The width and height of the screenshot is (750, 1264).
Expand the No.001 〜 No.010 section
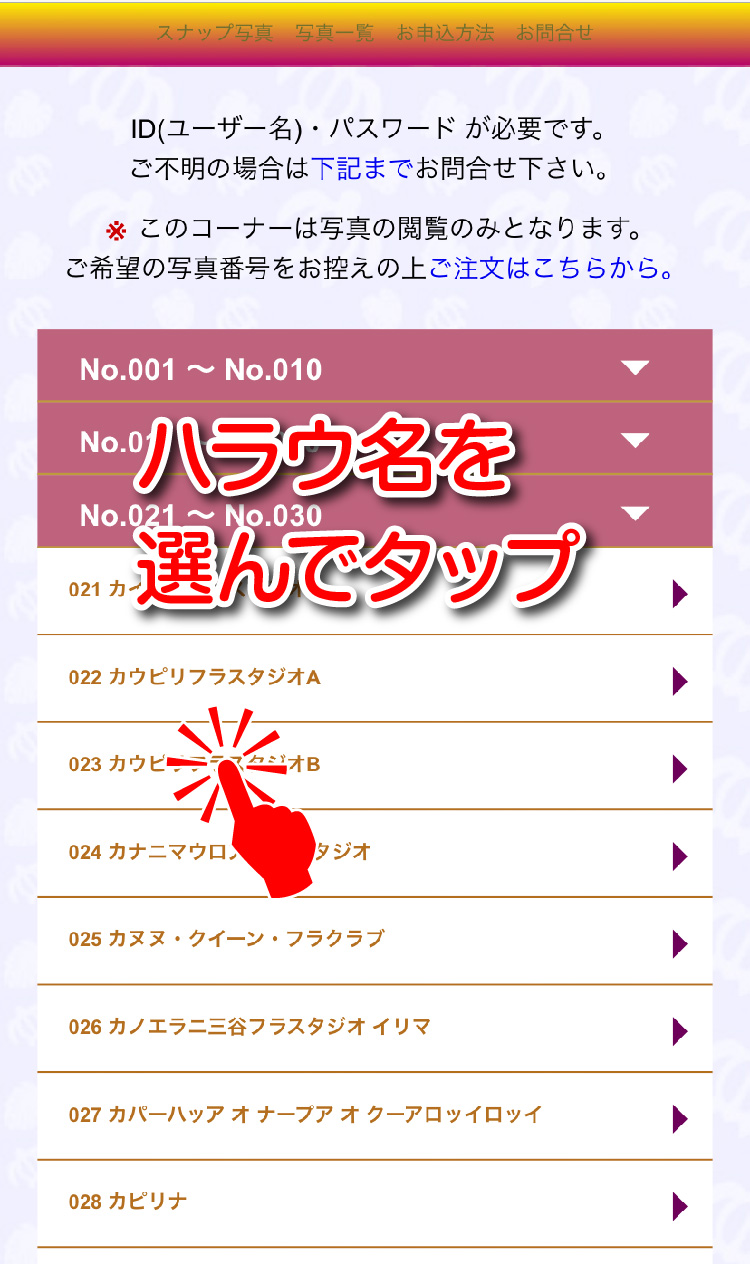374,369
